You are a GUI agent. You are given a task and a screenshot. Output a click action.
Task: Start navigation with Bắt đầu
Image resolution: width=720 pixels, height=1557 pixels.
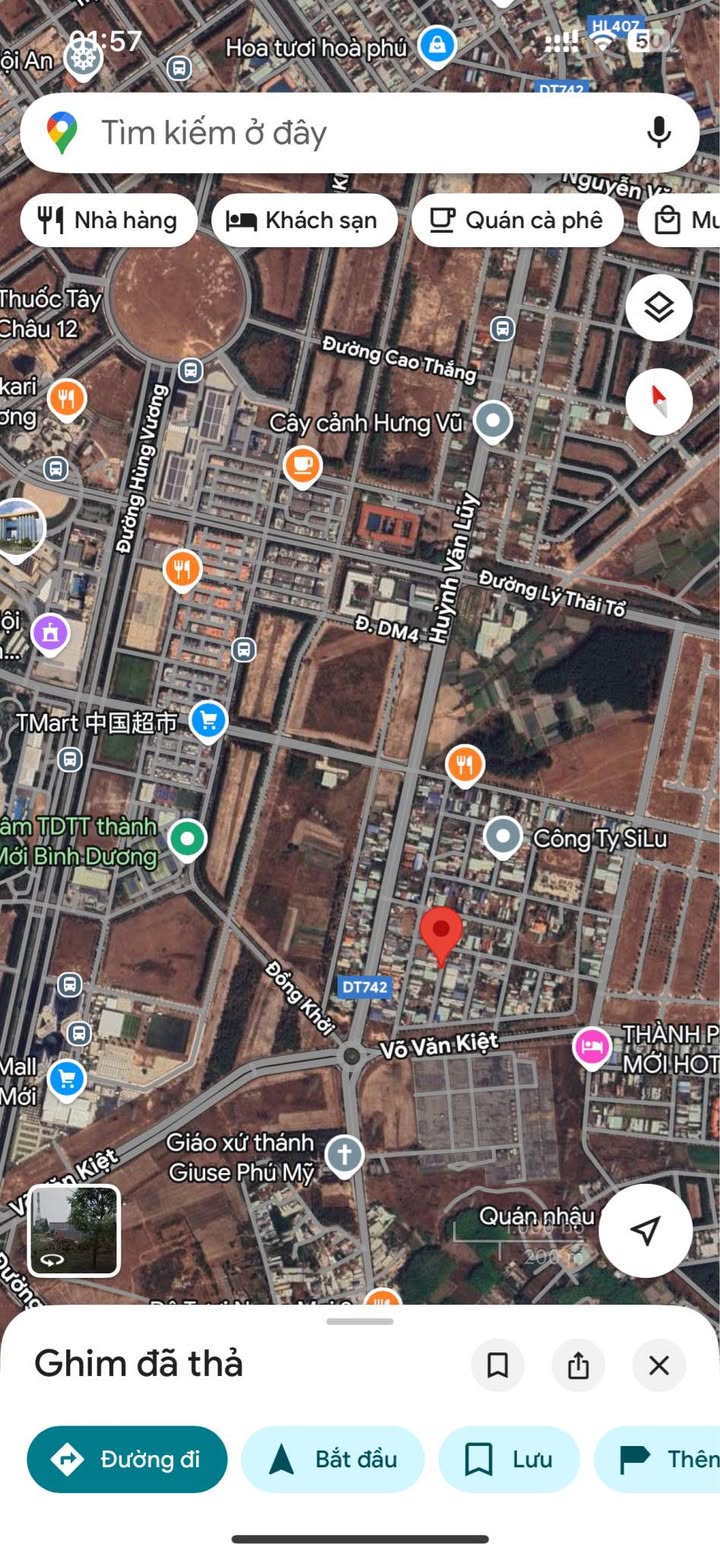coord(333,1459)
